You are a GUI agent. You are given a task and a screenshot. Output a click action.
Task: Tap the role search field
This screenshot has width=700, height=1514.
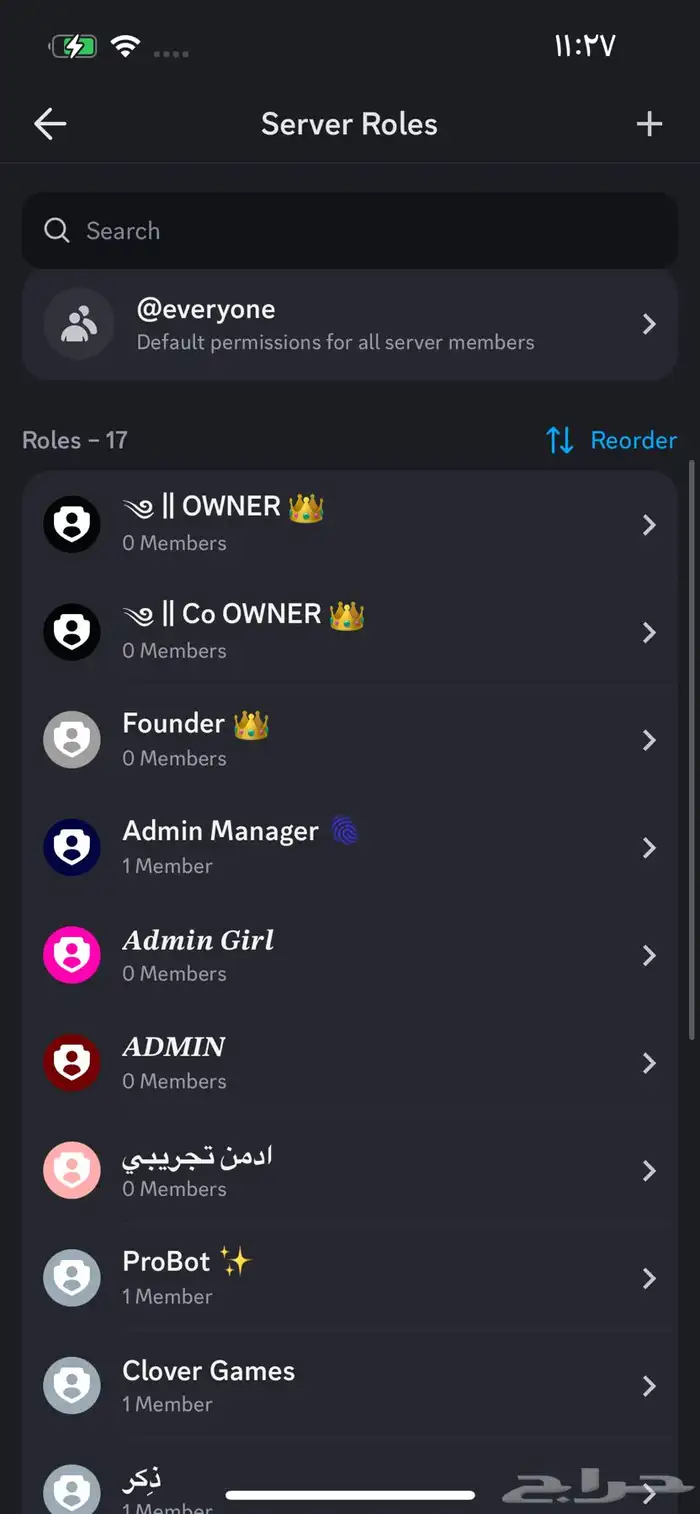[350, 231]
